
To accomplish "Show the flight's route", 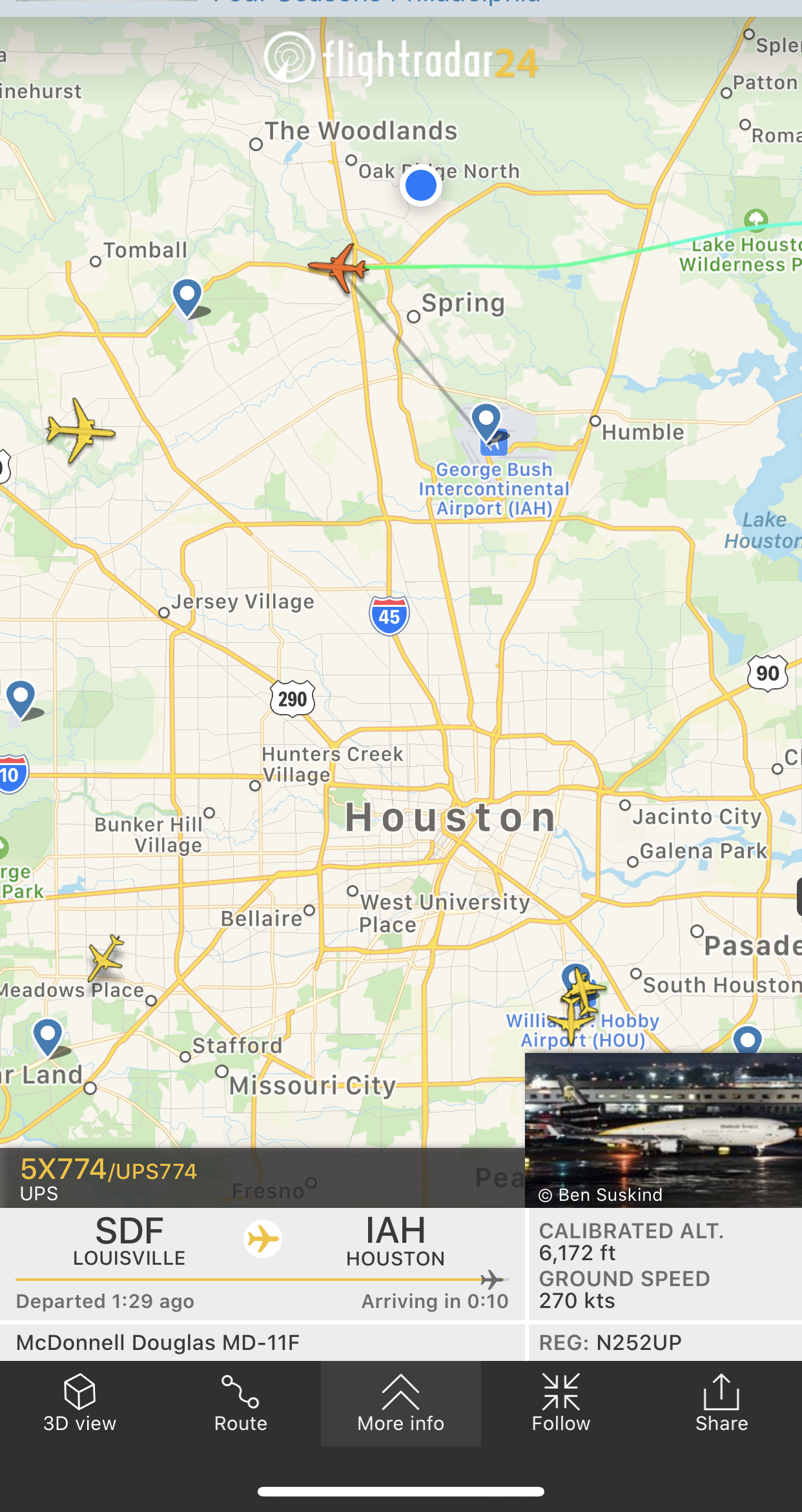I will 240,1404.
